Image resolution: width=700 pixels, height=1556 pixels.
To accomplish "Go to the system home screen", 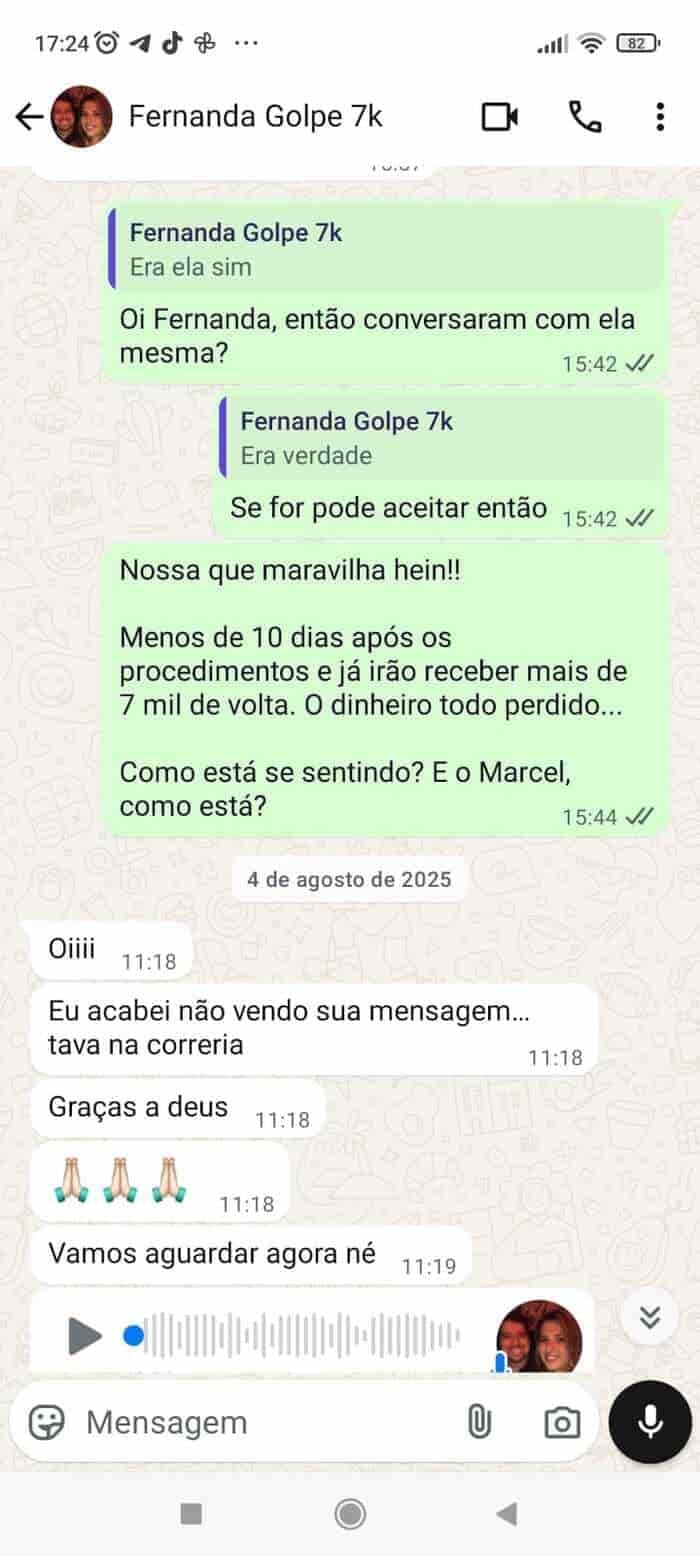I will point(350,1515).
